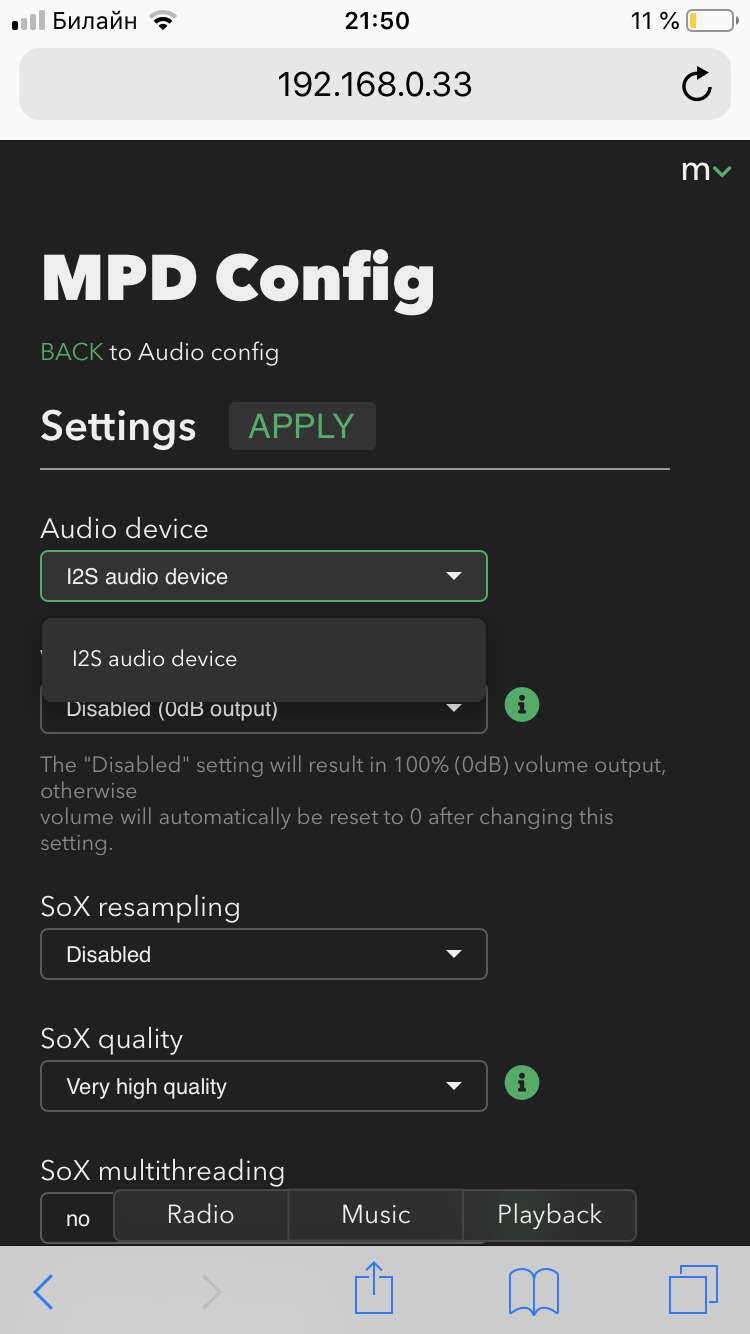Image resolution: width=750 pixels, height=1334 pixels.
Task: Tap the APPLY settings button
Action: pos(302,426)
